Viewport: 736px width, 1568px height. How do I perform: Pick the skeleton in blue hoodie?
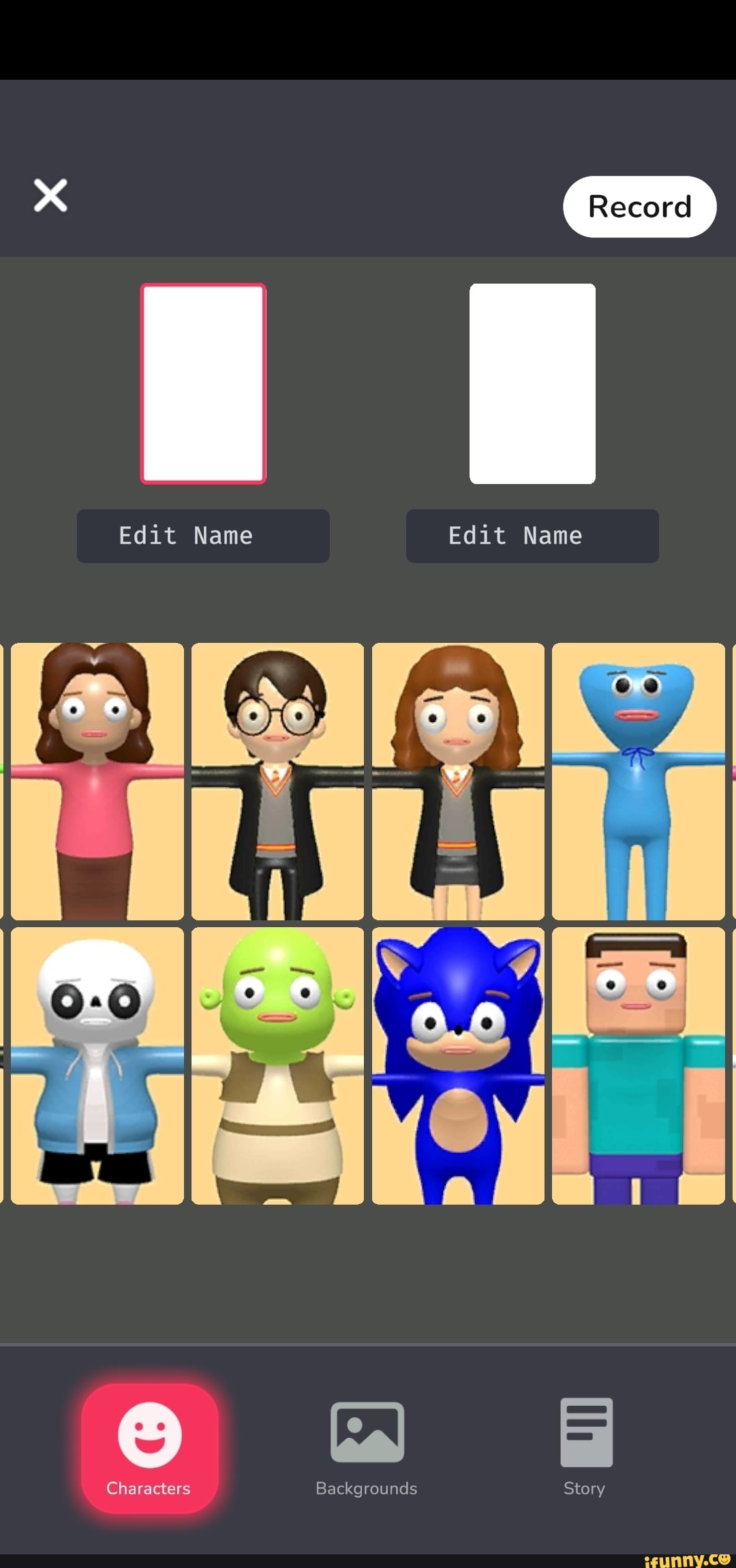point(97,1066)
